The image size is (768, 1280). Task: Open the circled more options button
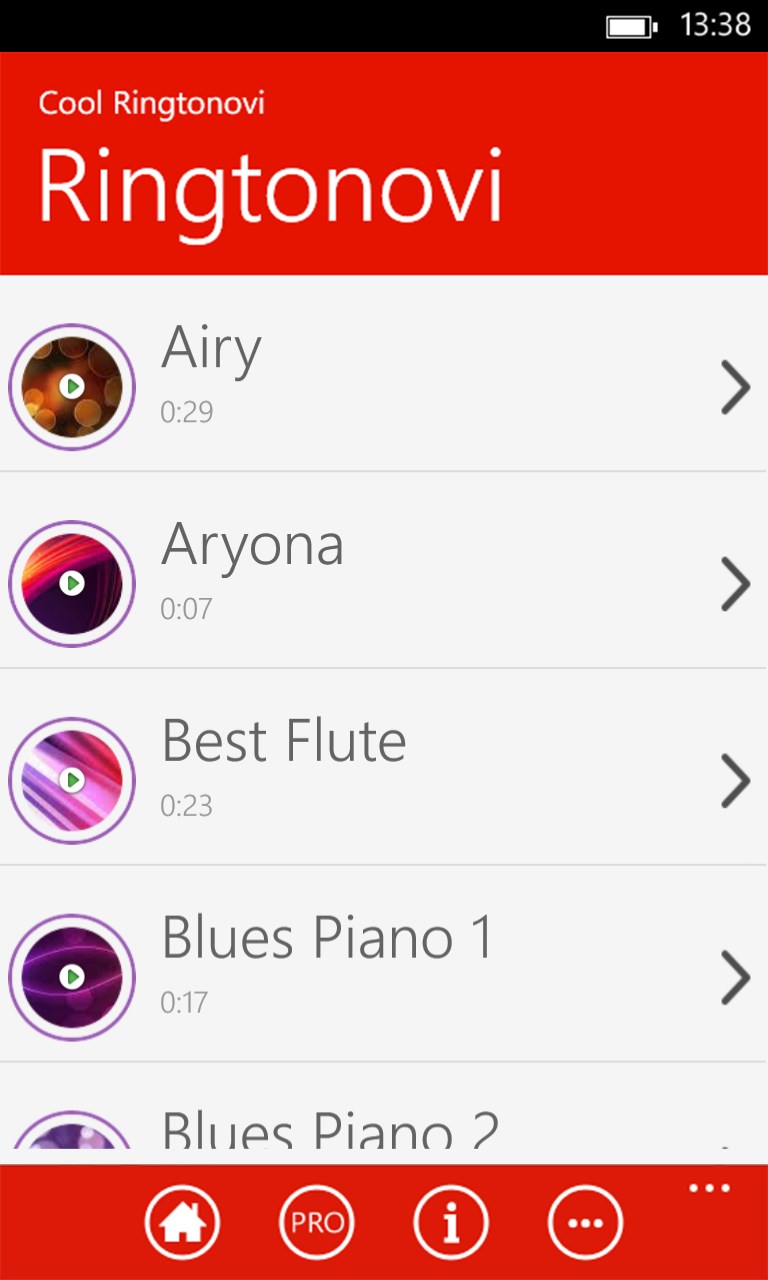pos(585,1222)
